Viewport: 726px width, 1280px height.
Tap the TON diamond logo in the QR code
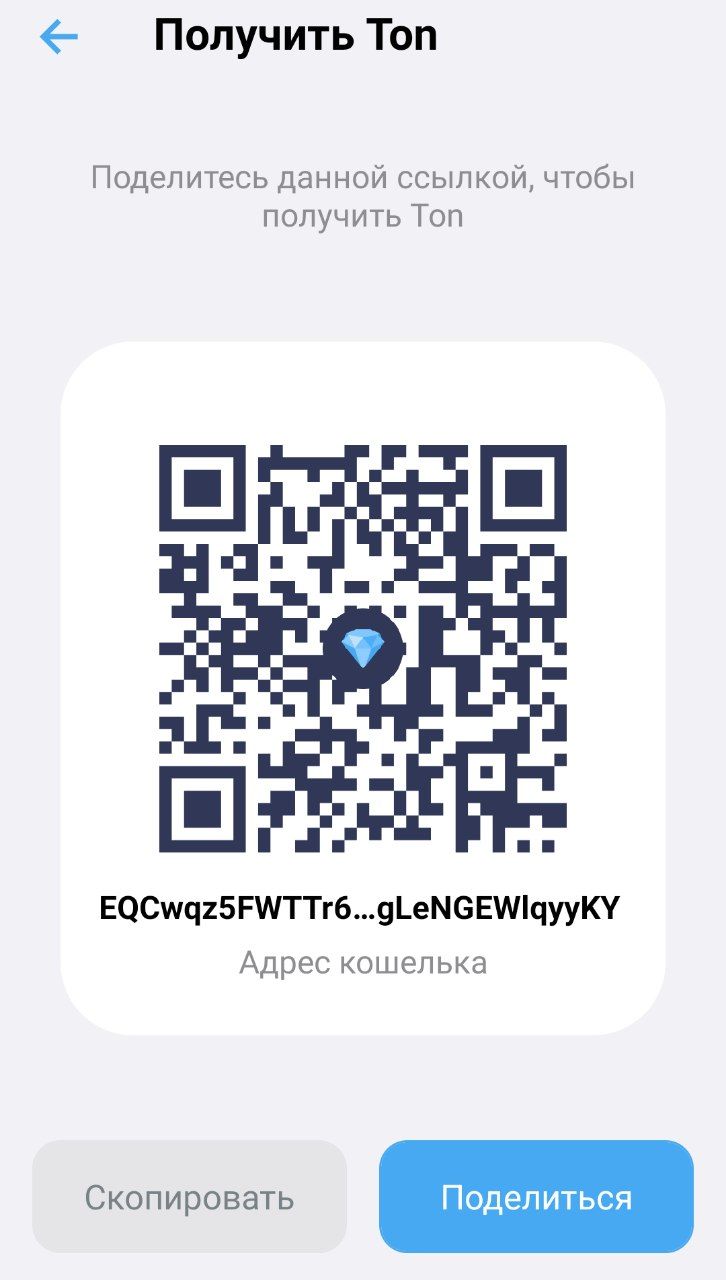click(363, 646)
